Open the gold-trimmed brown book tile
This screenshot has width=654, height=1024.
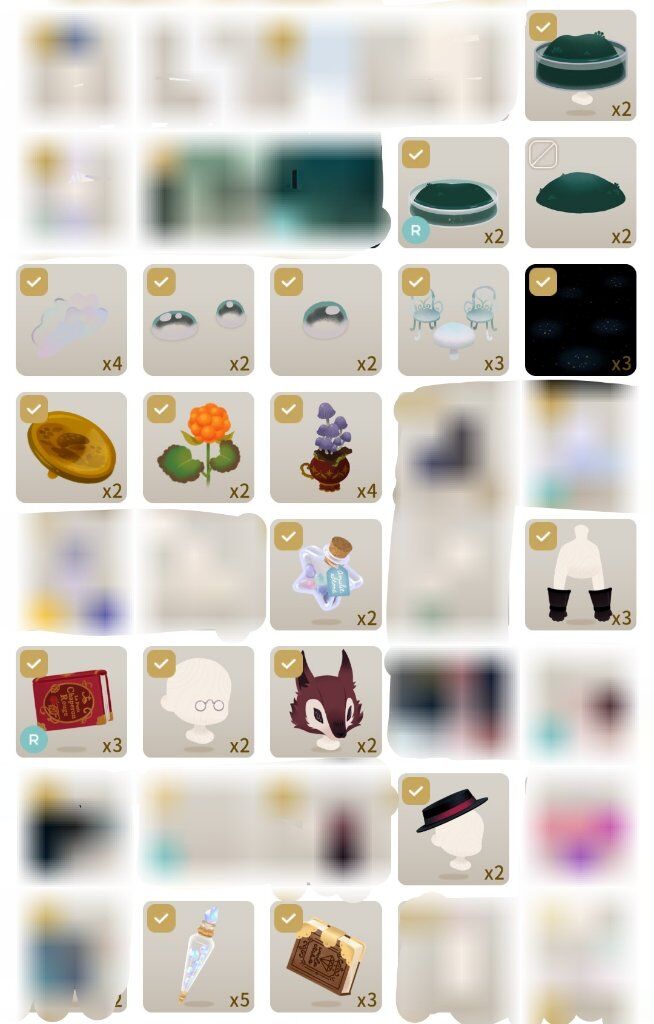pyautogui.click(x=325, y=956)
